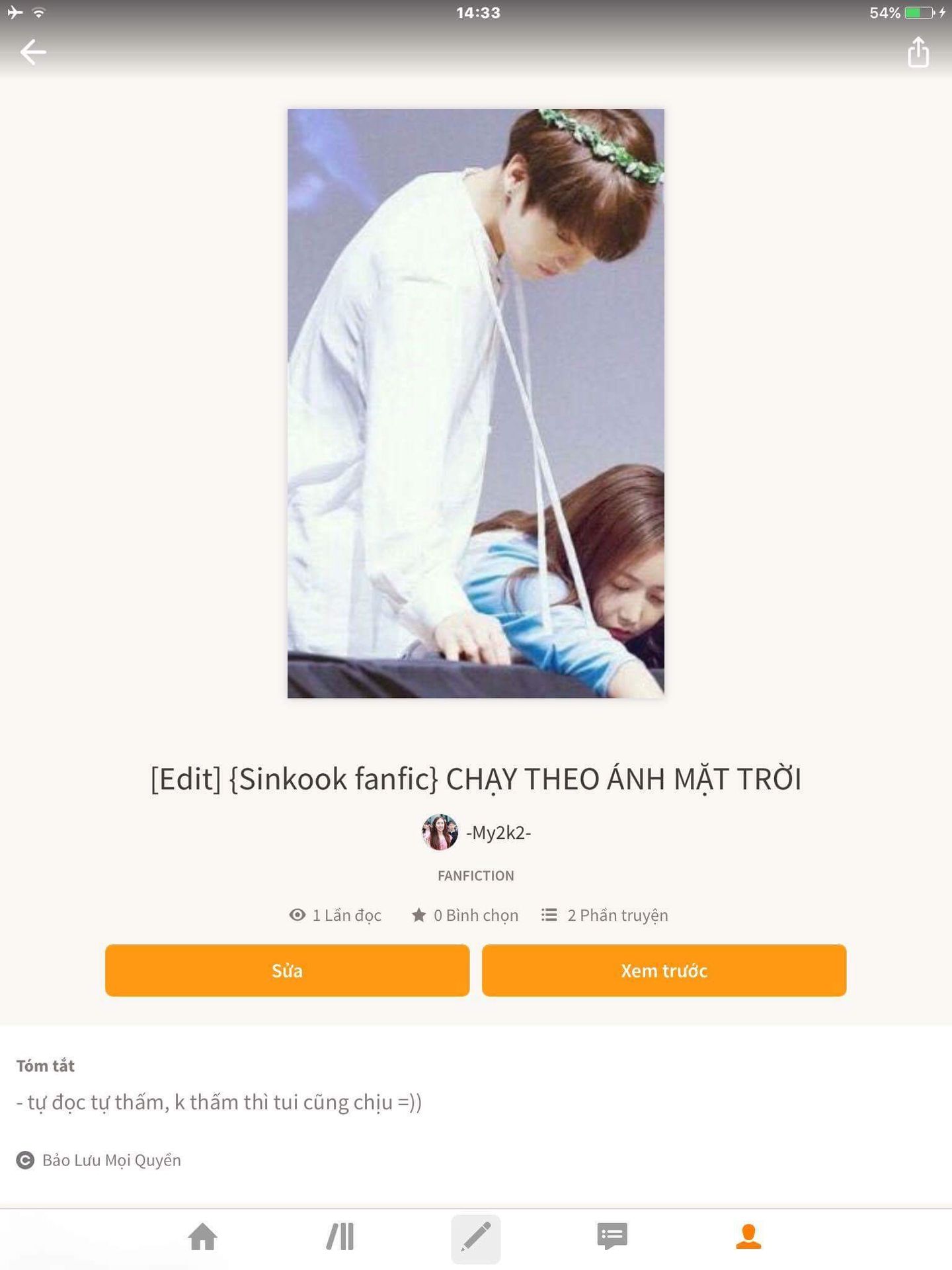Tap the Sửa edit button
The width and height of the screenshot is (952, 1270).
point(287,970)
